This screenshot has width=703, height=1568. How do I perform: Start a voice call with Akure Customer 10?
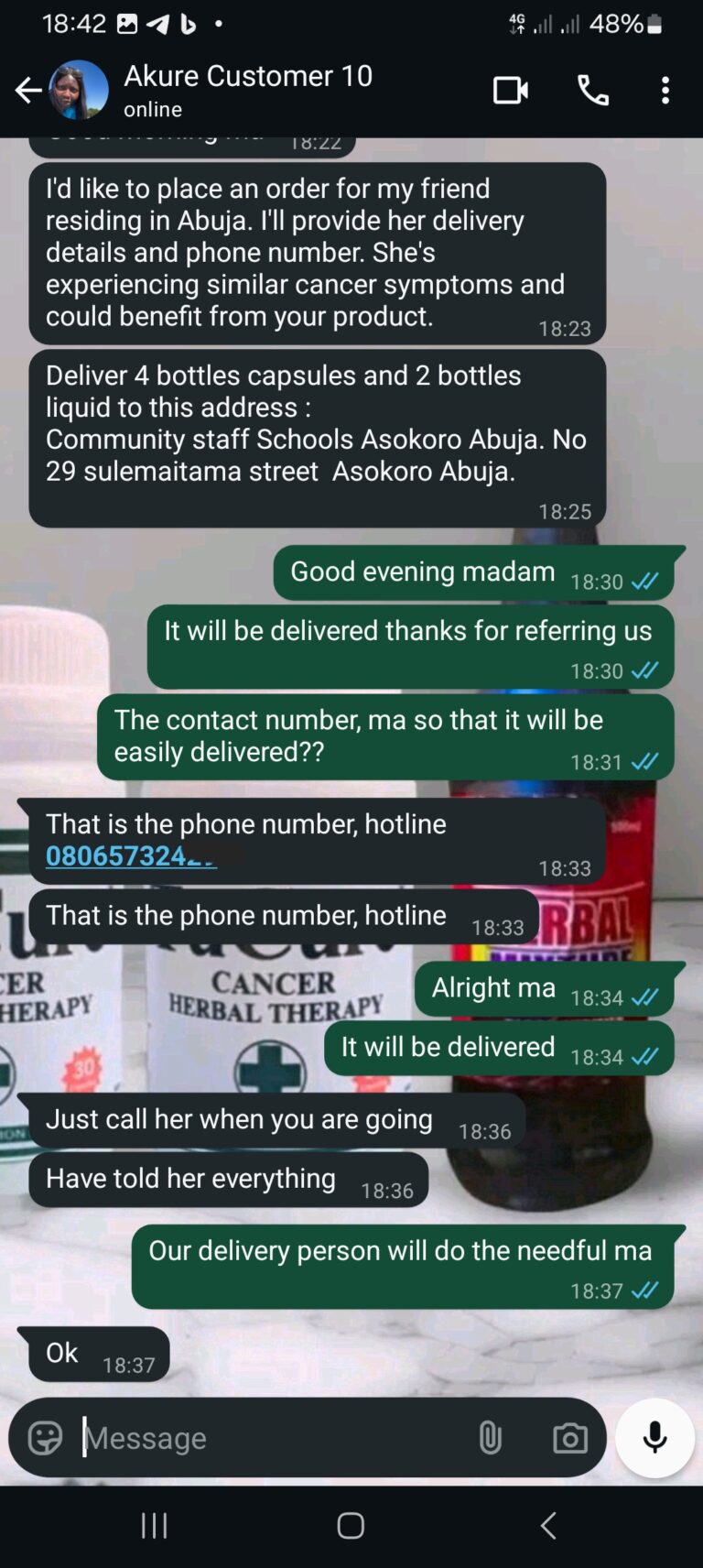click(x=592, y=90)
